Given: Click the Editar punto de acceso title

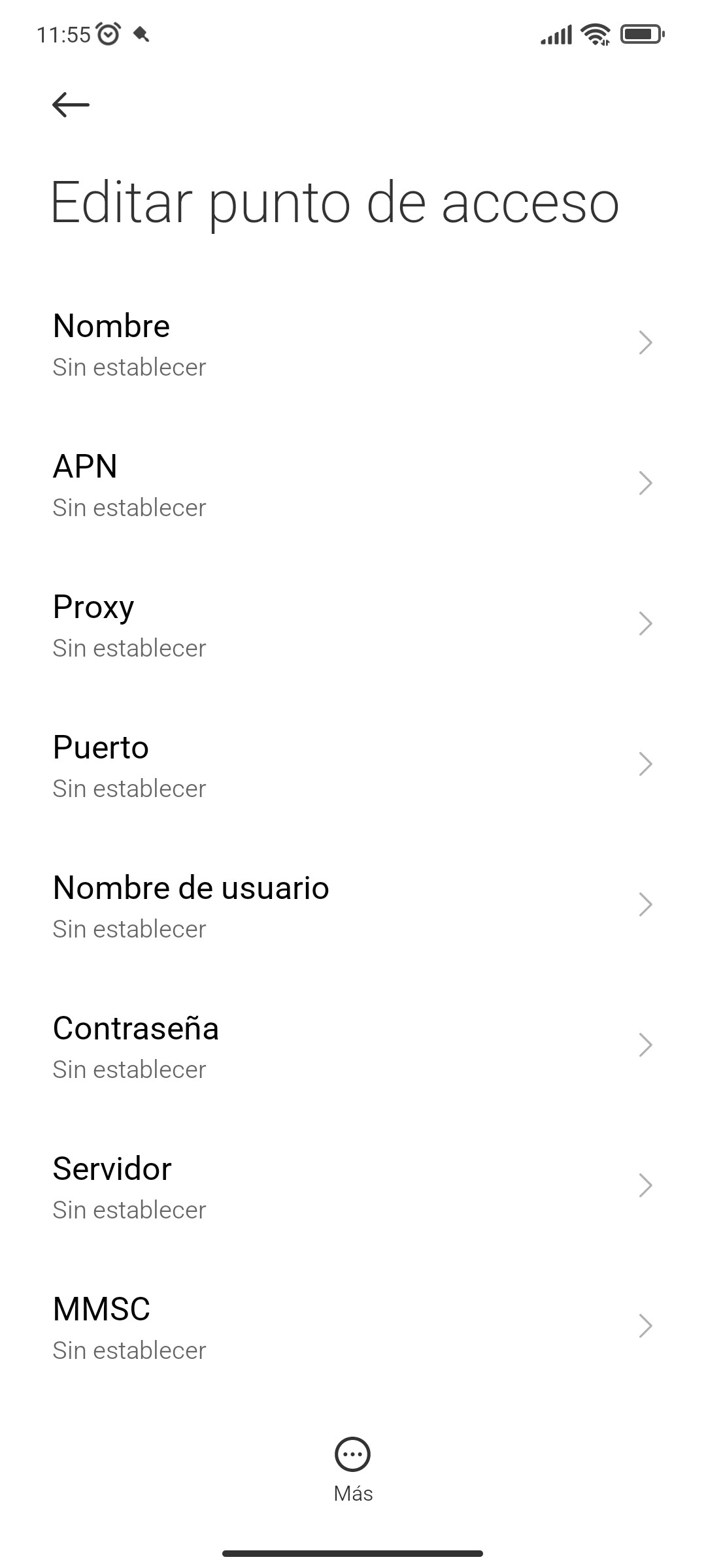Looking at the screenshot, I should click(x=335, y=203).
